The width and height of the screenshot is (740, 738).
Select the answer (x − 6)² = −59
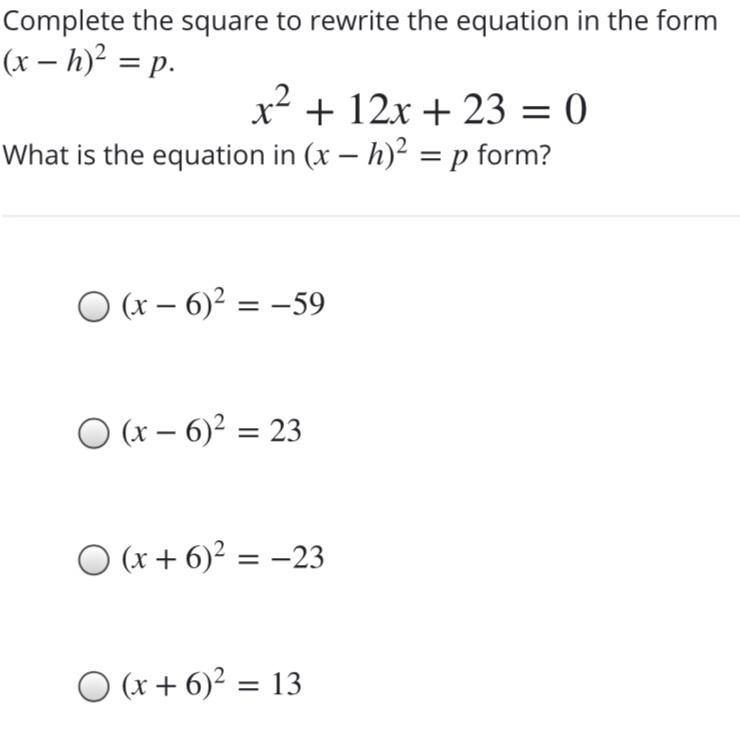[x=93, y=306]
